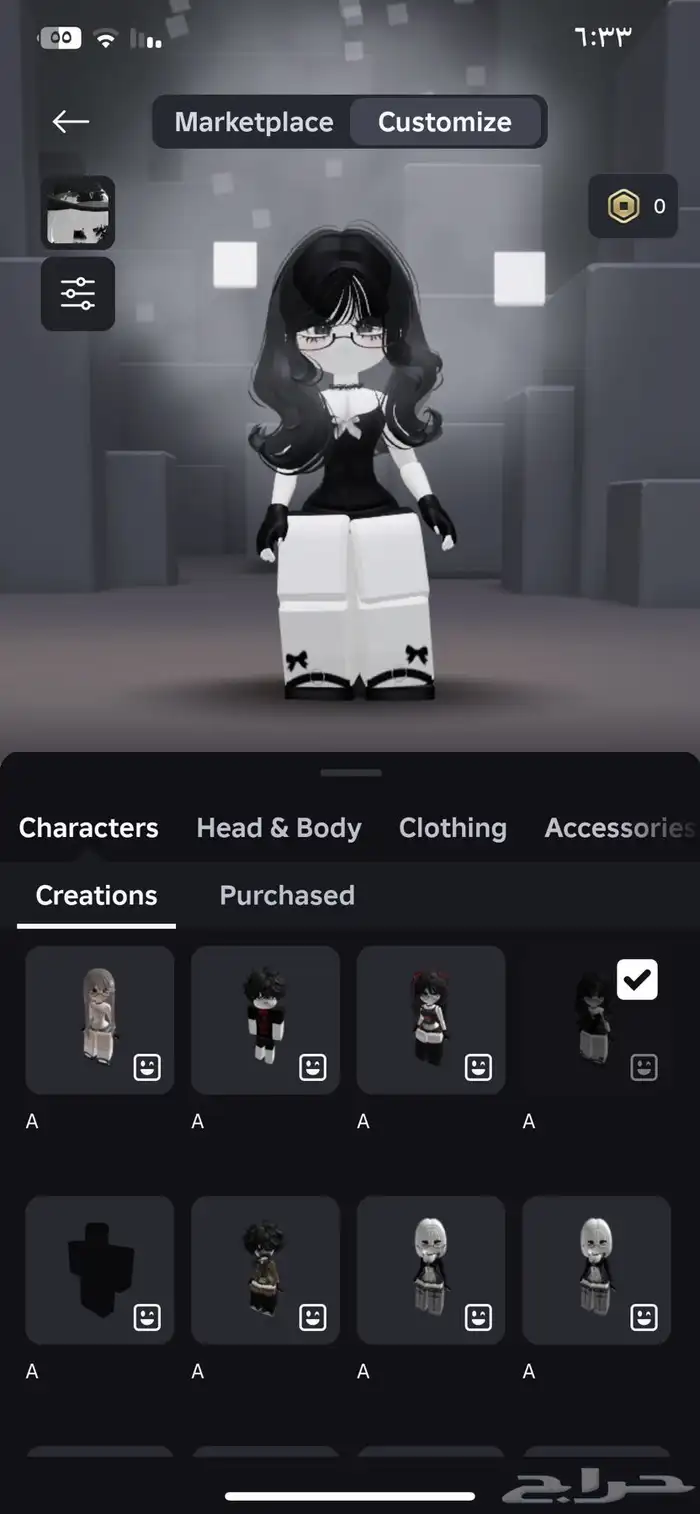Viewport: 700px width, 1514px height.
Task: Open the Clothing category
Action: [453, 828]
